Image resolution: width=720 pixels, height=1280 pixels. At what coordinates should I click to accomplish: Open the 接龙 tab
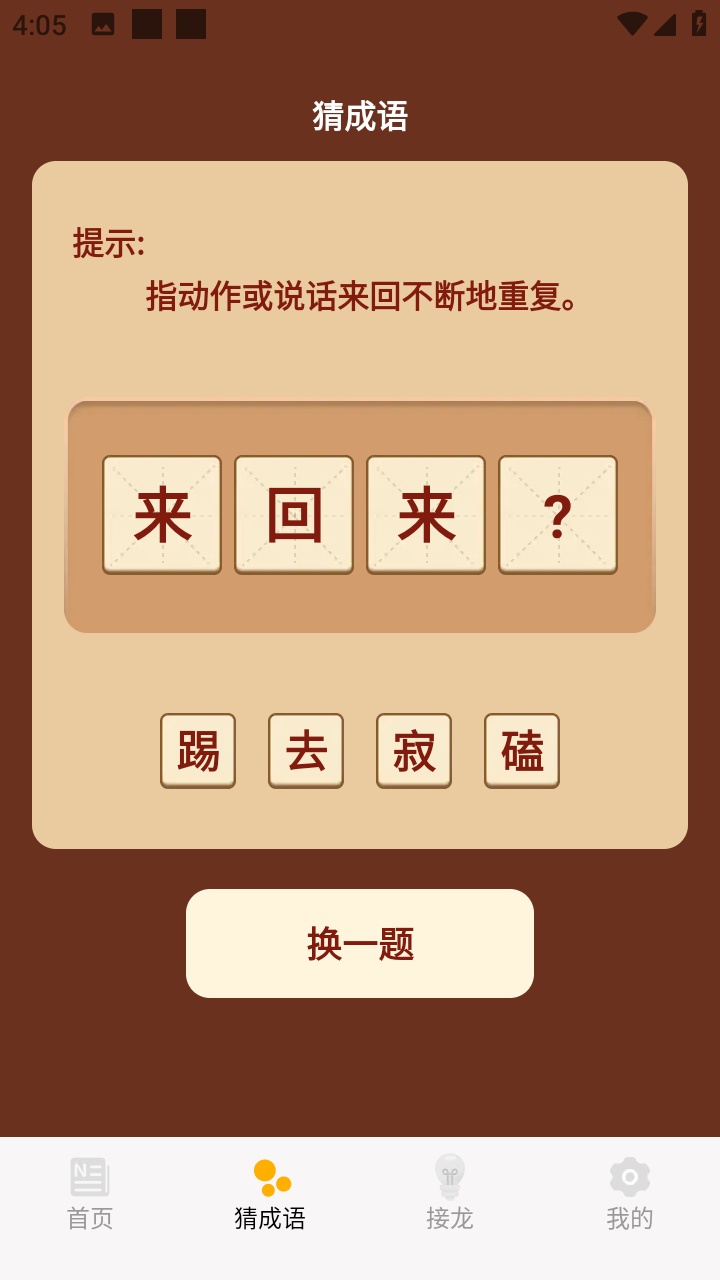click(x=450, y=1195)
